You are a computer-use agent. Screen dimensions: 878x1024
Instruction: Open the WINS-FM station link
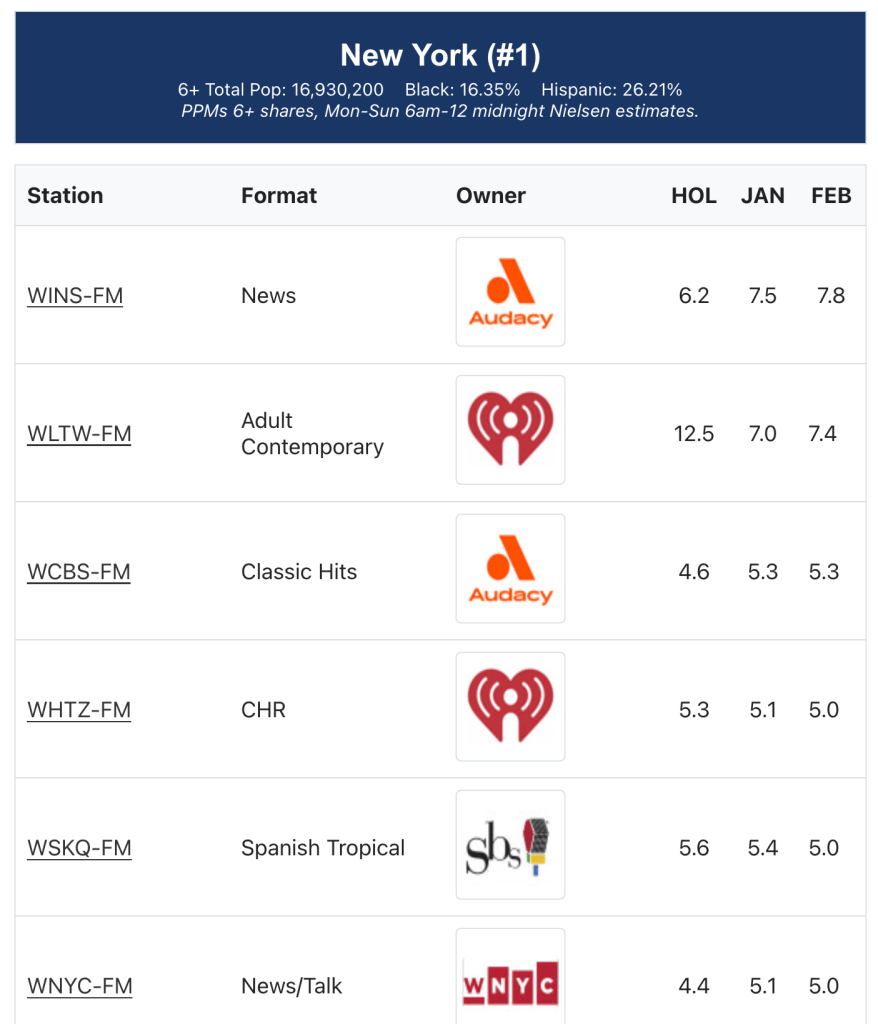tap(75, 296)
